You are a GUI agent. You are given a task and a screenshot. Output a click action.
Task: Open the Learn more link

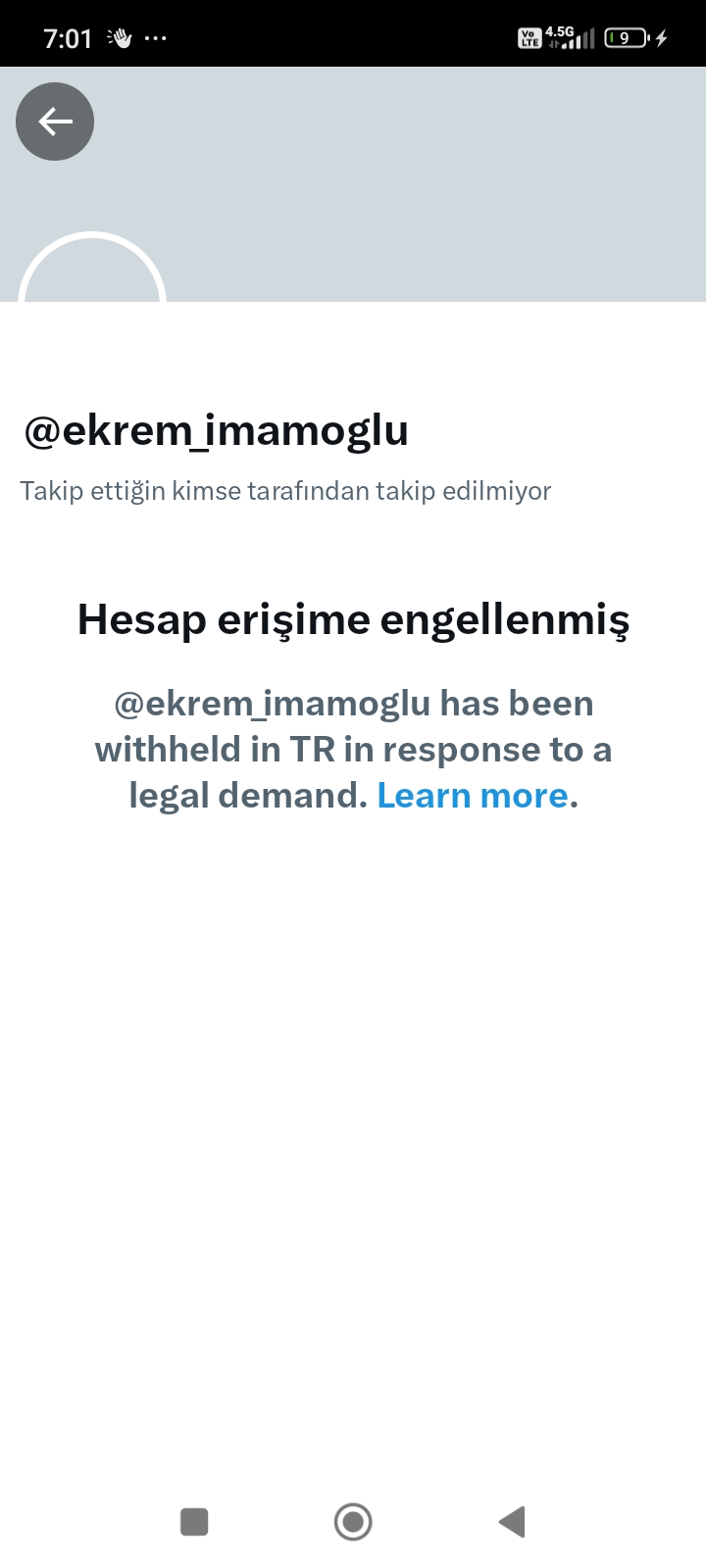(473, 795)
